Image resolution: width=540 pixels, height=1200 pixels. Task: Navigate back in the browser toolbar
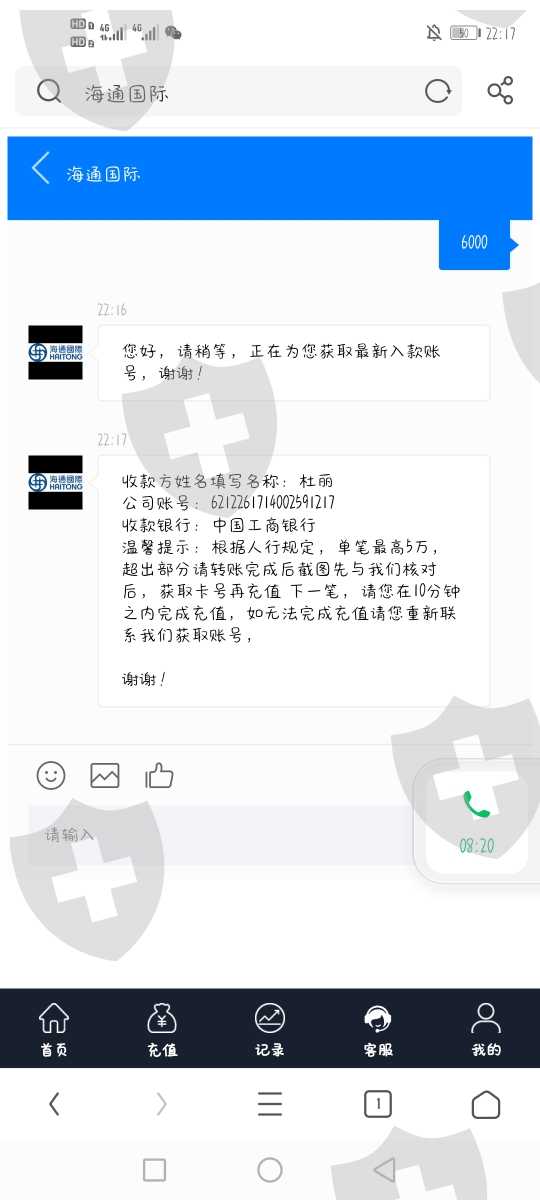[x=54, y=1104]
